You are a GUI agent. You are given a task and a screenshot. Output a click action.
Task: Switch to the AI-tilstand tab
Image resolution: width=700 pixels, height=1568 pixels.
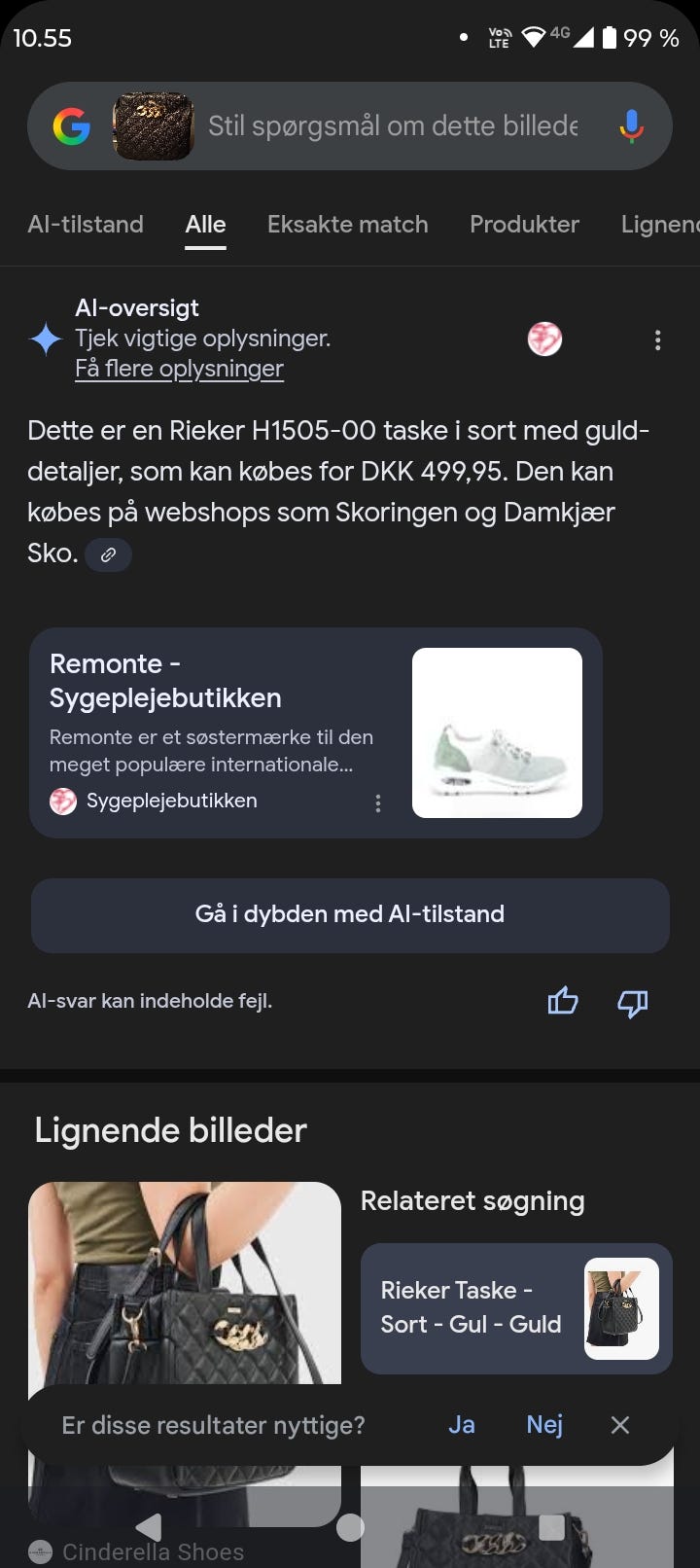click(x=86, y=224)
